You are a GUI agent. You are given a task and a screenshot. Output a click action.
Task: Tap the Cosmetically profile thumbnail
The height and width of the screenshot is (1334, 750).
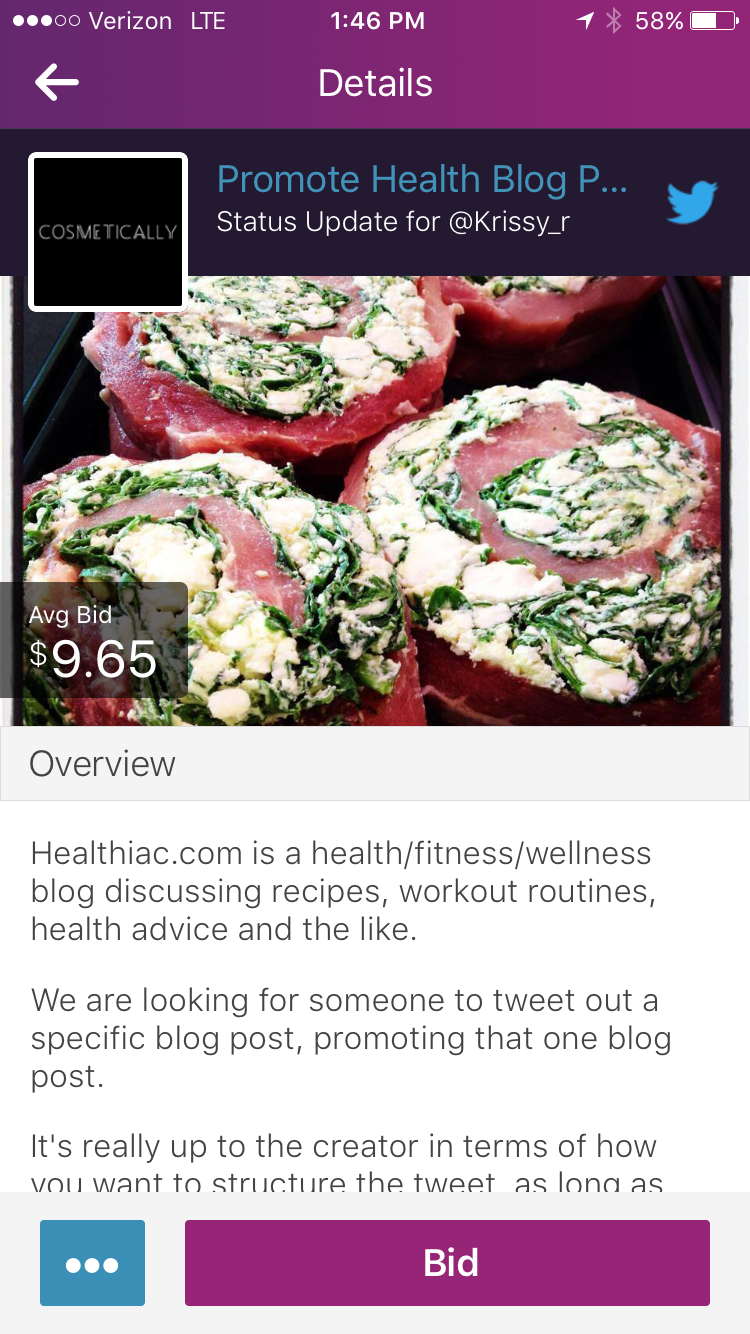click(108, 232)
